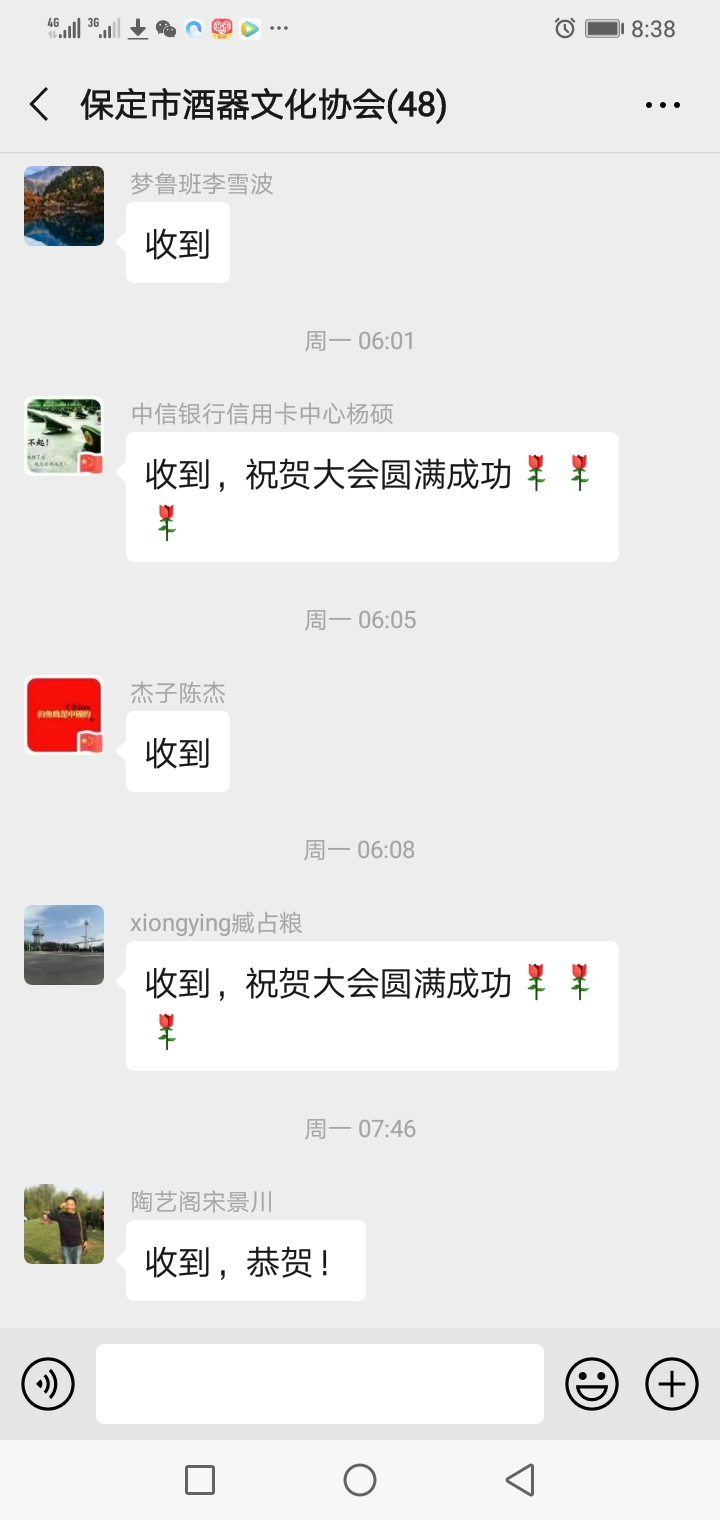
Task: View 中信银行信用卡中心杨硕's profile avatar
Action: (x=64, y=436)
